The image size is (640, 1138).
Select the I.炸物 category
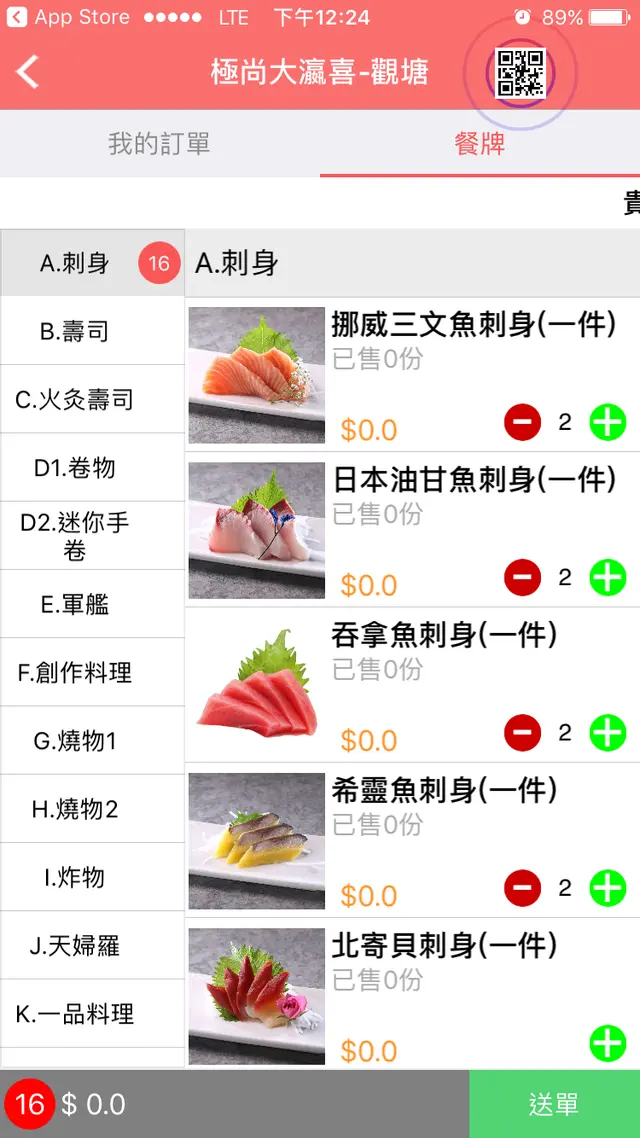click(75, 877)
